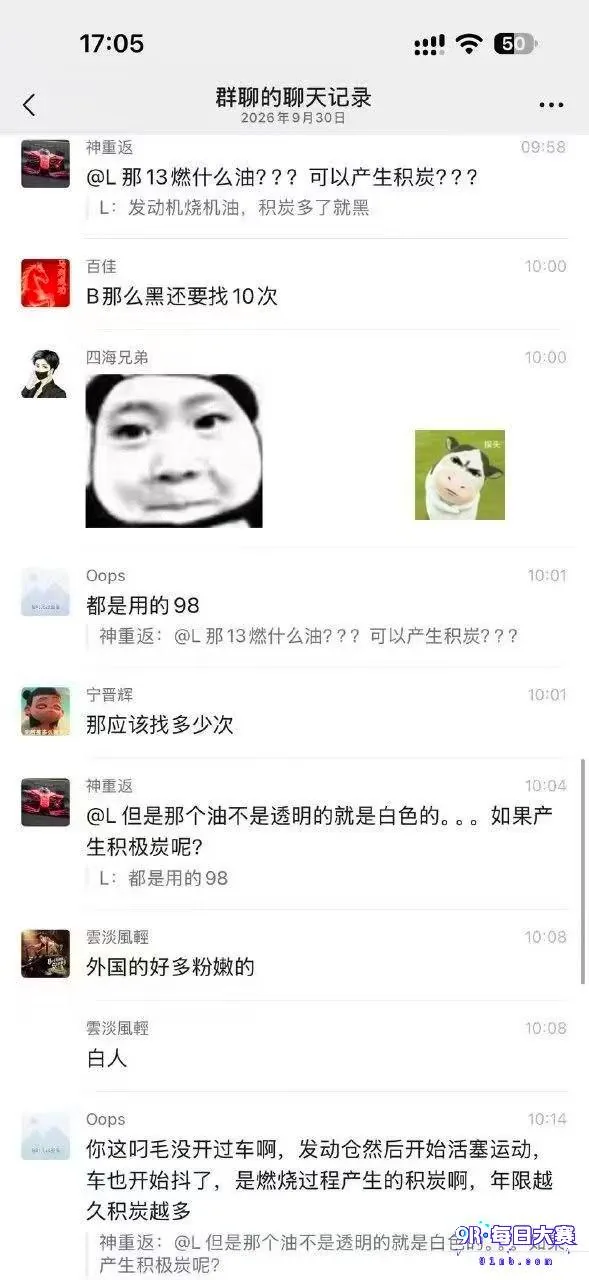View 四海兄弟's profile picture
The height and width of the screenshot is (1280, 589).
coord(46,374)
